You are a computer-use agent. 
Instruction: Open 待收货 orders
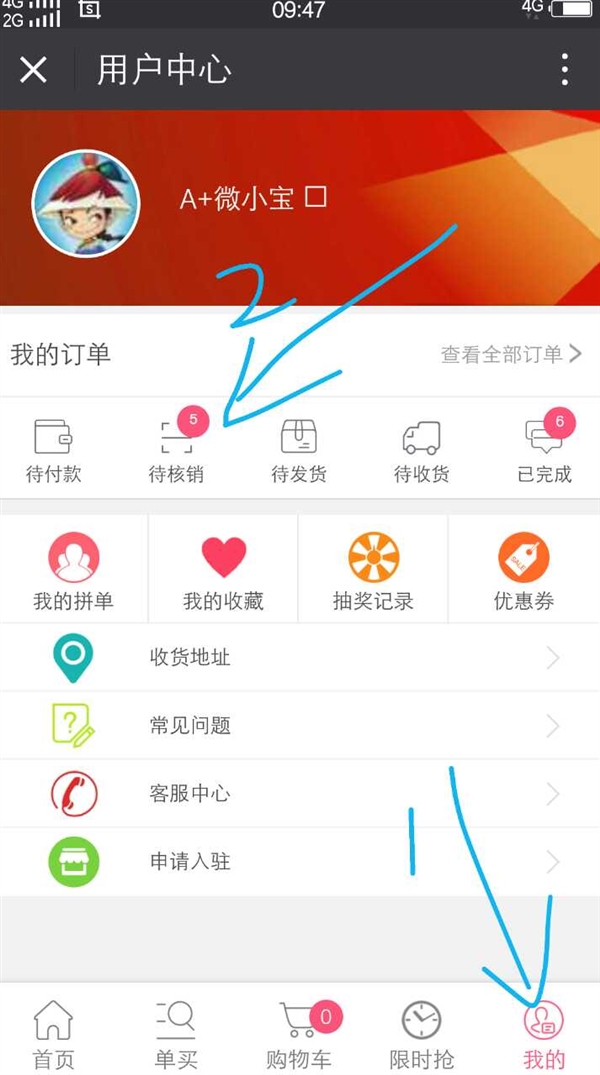tap(421, 450)
